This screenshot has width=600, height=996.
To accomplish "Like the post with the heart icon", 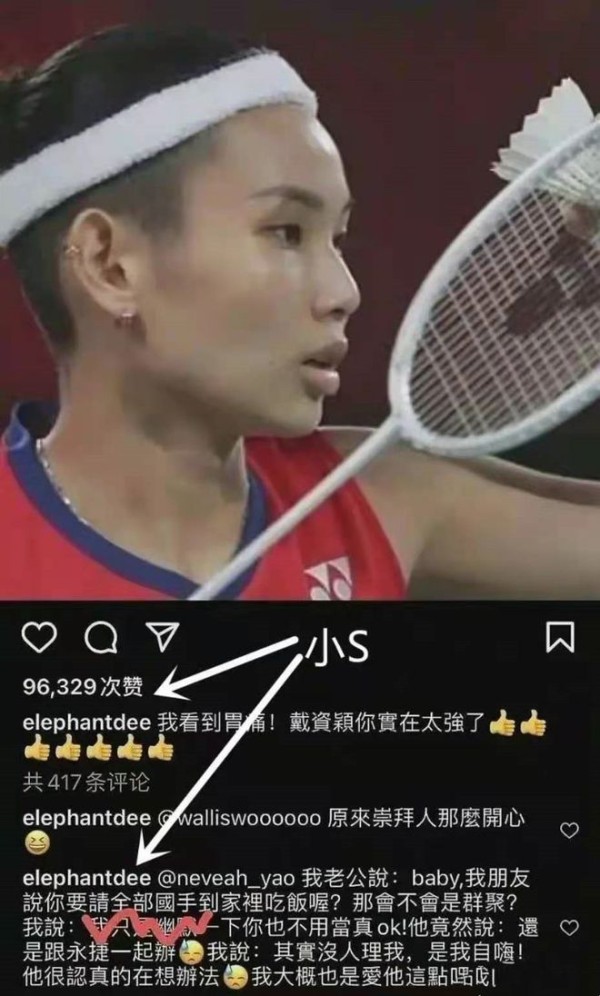I will pos(39,637).
